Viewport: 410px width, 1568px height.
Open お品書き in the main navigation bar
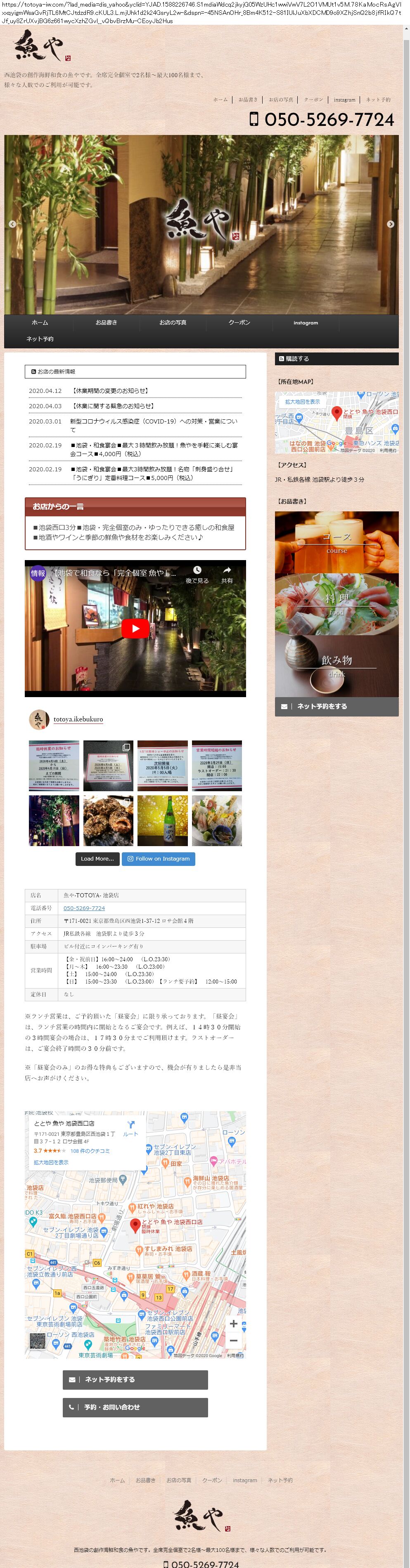[x=106, y=323]
